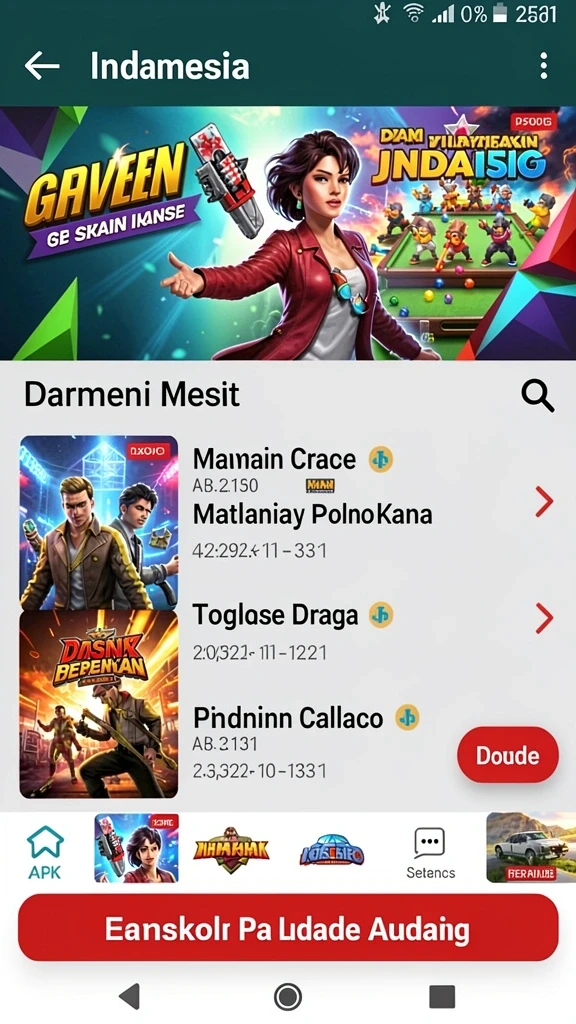The height and width of the screenshot is (1024, 576).
Task: Open the Gaveen promotional banner
Action: click(x=288, y=233)
